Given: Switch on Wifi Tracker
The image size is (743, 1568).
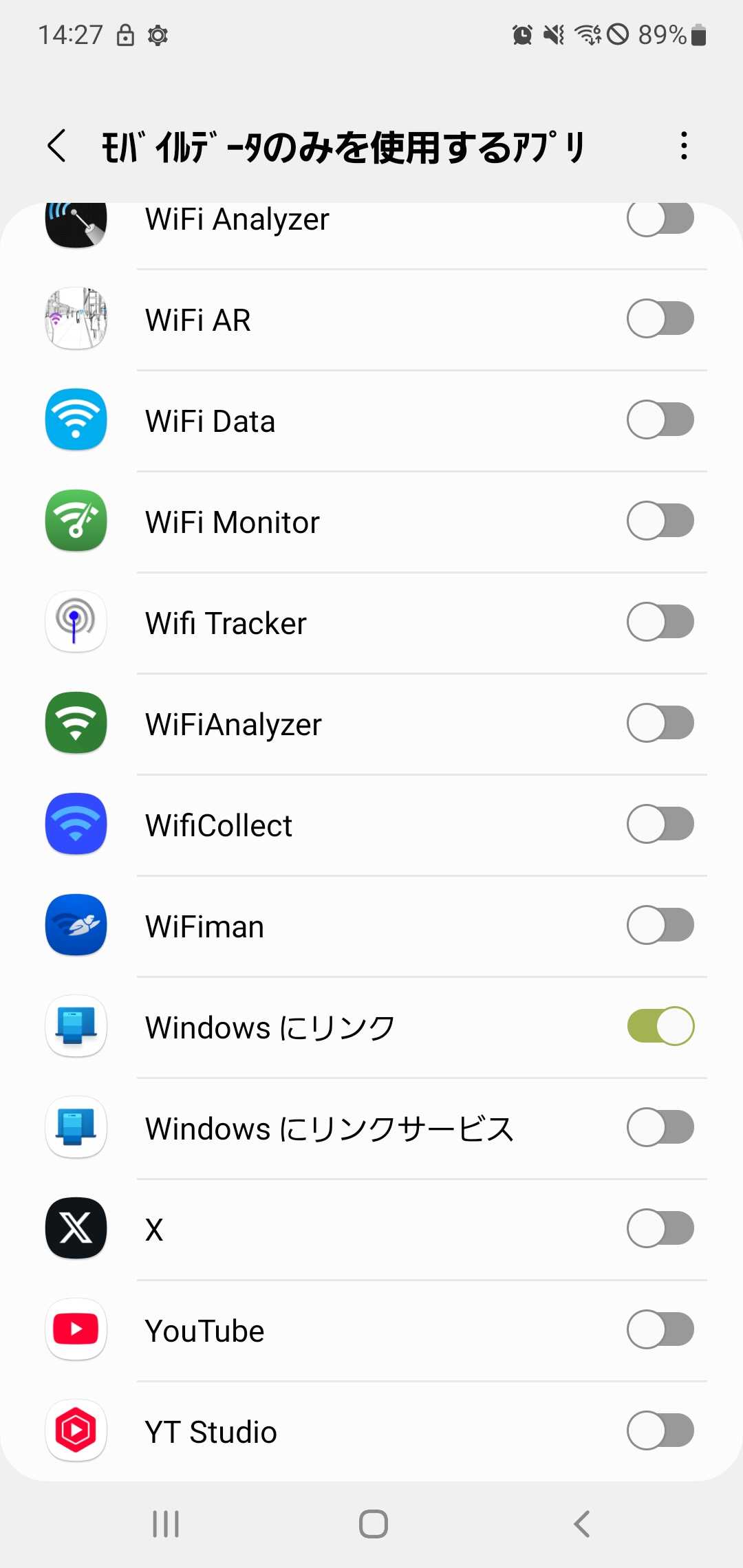Looking at the screenshot, I should [660, 622].
